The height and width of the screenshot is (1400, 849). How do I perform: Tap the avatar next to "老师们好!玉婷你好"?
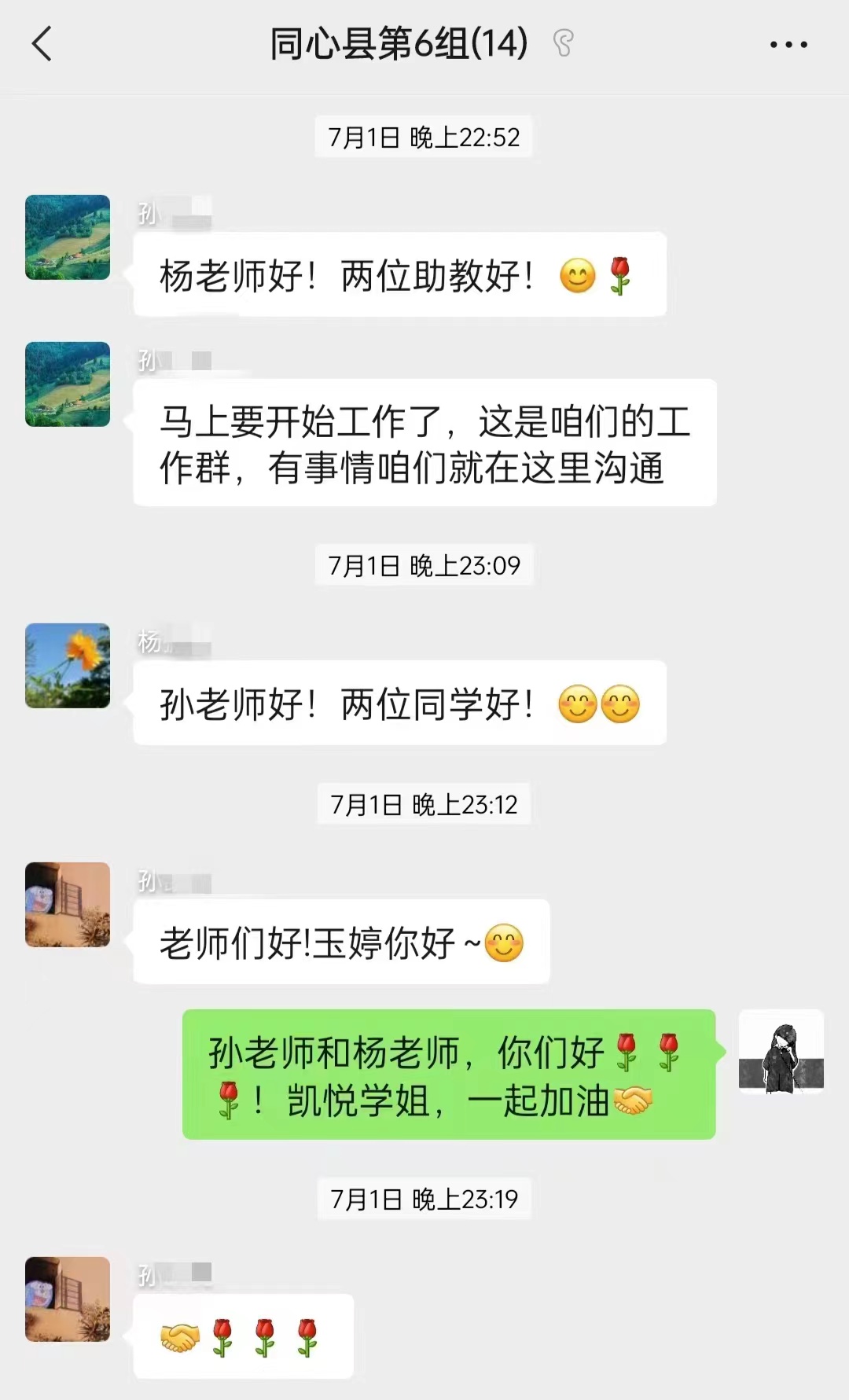tap(68, 905)
